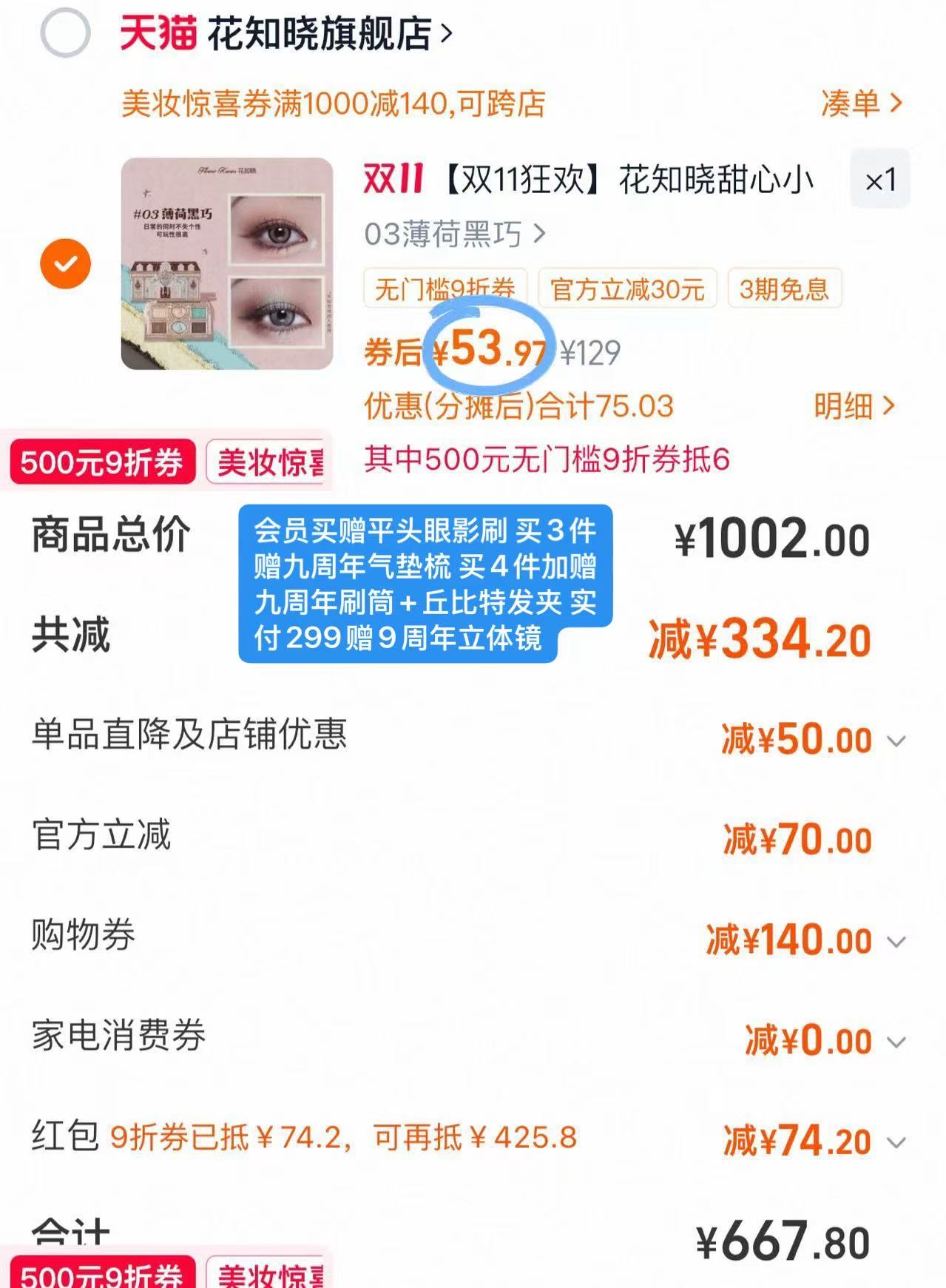946x1288 pixels.
Task: Expand the 购物券 ¥140 discount chevron
Action: (897, 941)
